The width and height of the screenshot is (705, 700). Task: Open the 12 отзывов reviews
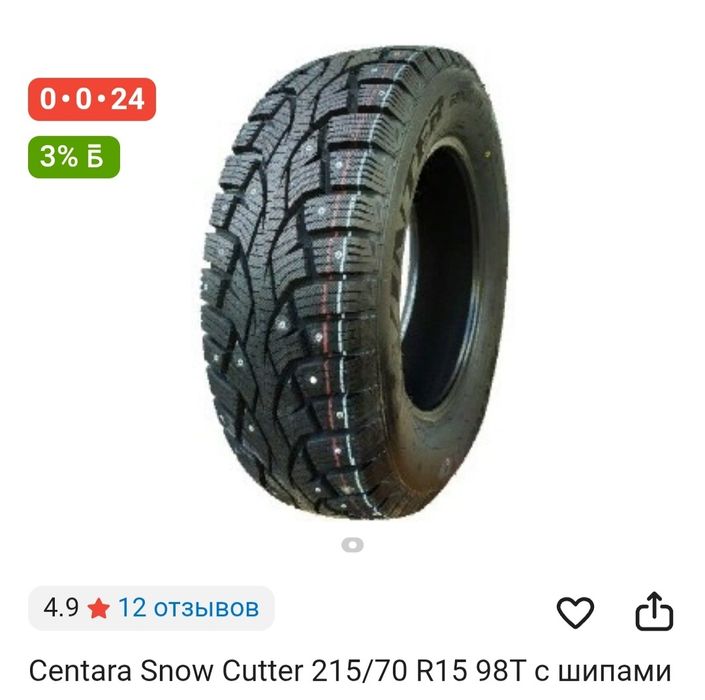(x=188, y=607)
